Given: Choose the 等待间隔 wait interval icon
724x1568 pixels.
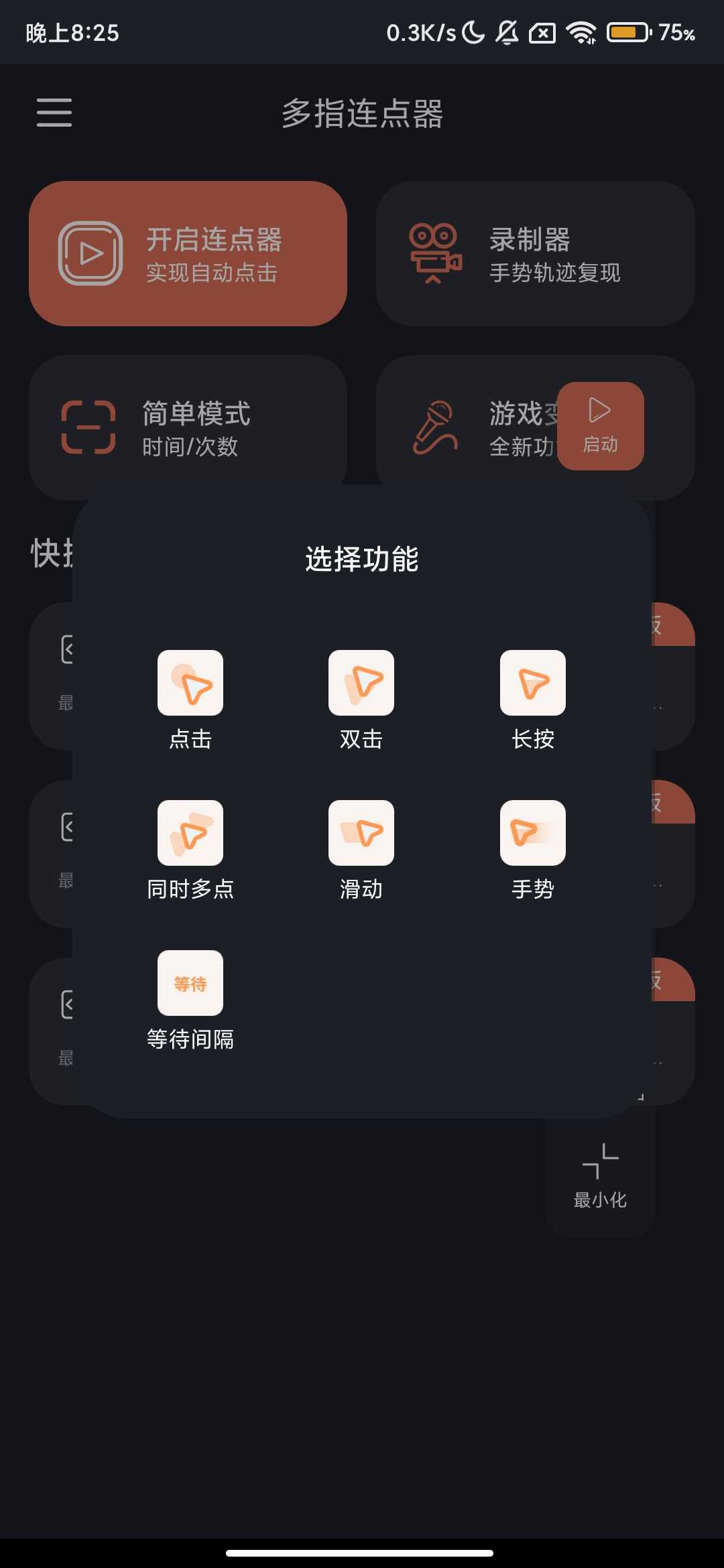Looking at the screenshot, I should (190, 983).
